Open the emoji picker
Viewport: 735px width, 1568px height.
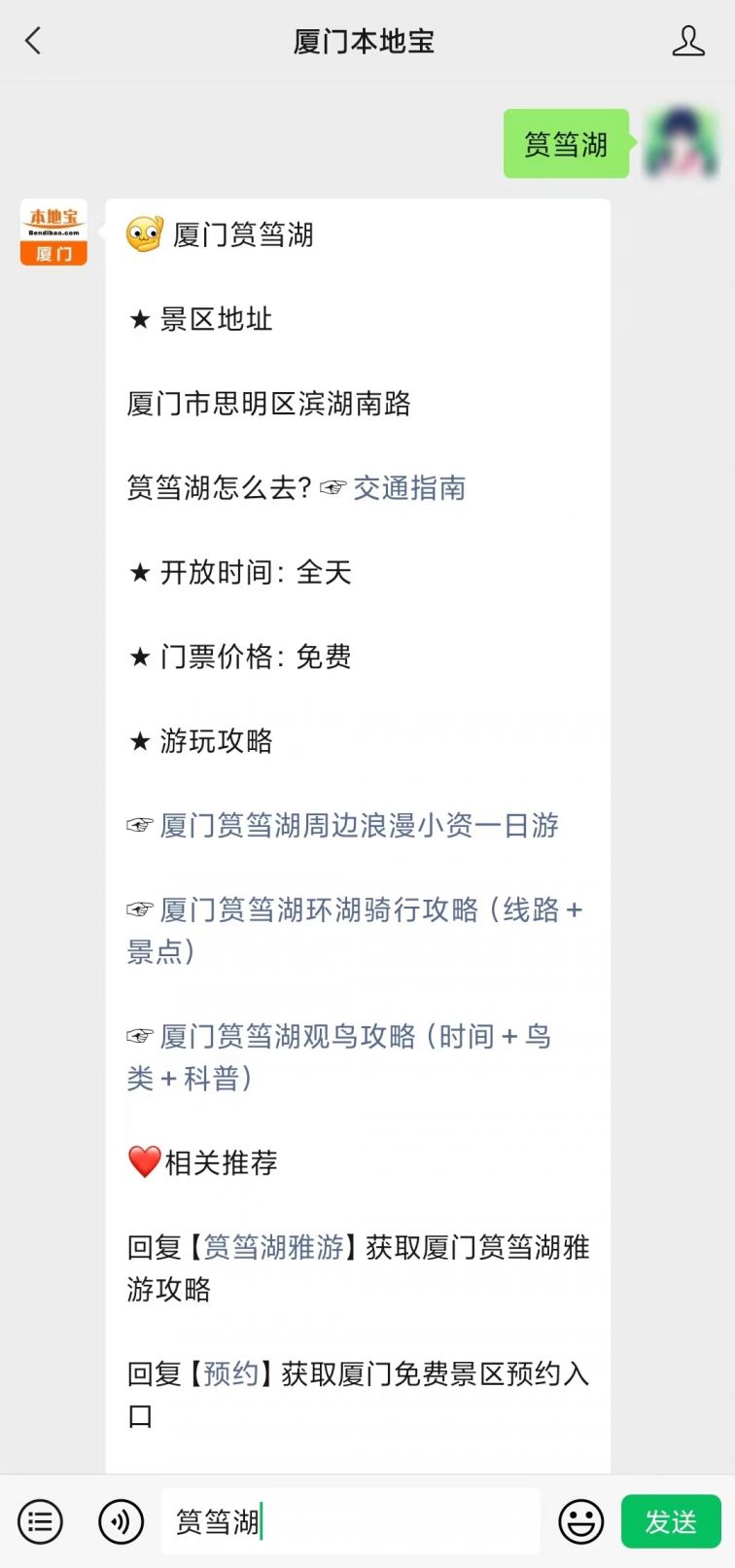[x=581, y=1521]
